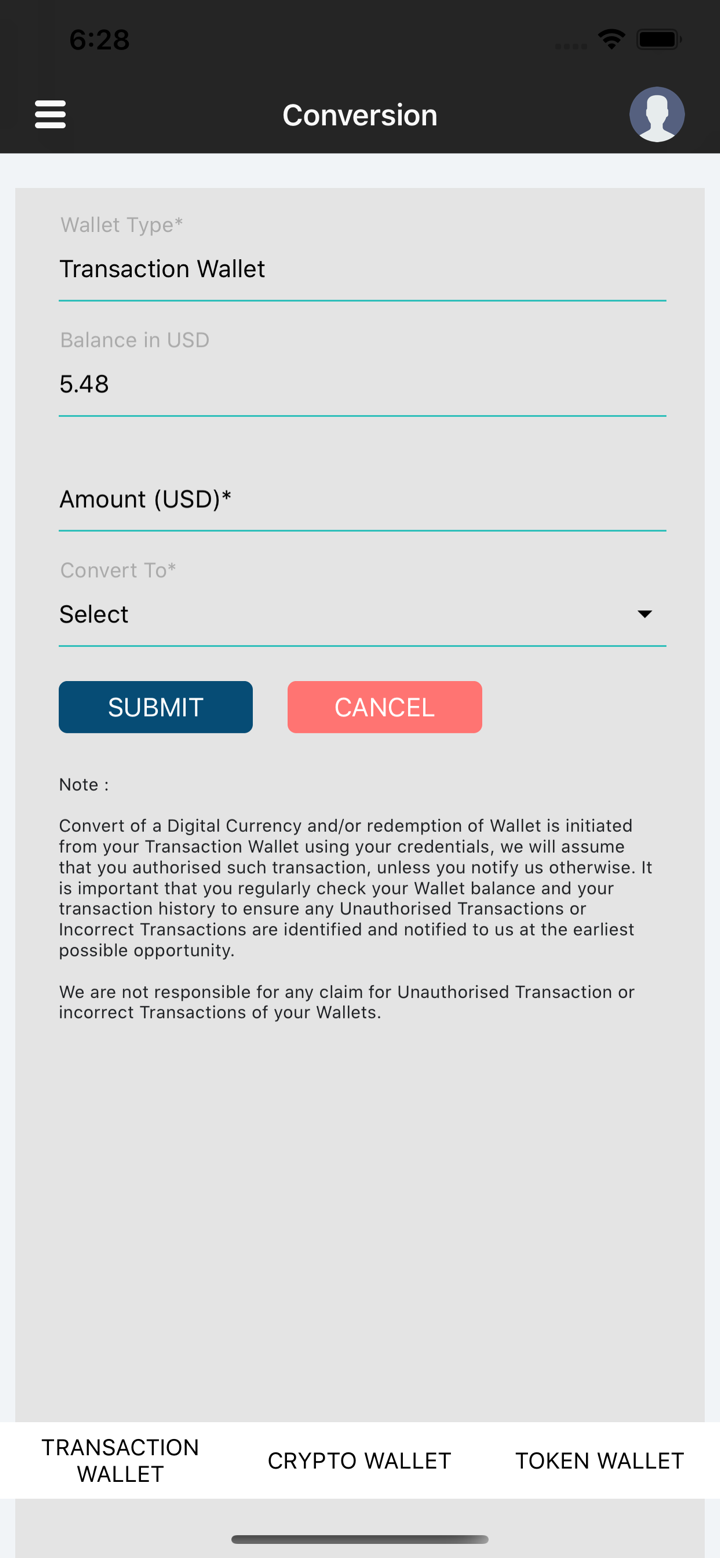Open the hamburger drawer menu

click(x=50, y=114)
